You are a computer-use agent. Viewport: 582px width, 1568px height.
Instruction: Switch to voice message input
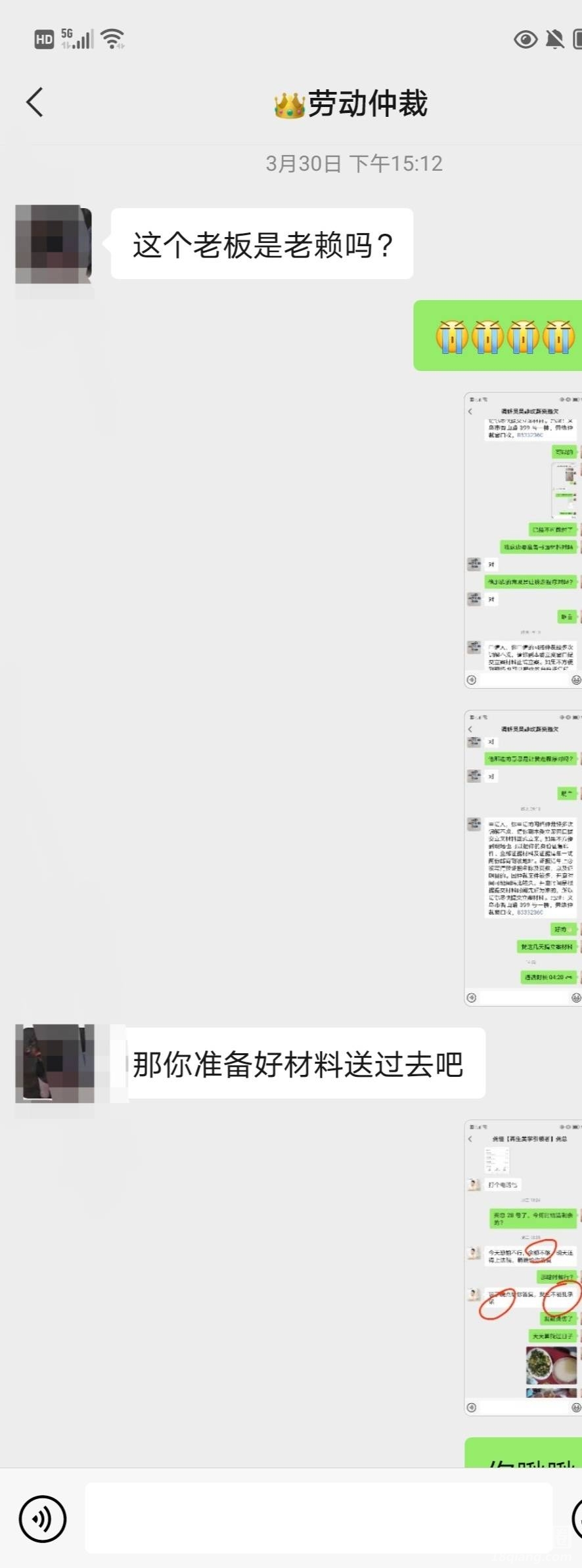[x=43, y=1518]
